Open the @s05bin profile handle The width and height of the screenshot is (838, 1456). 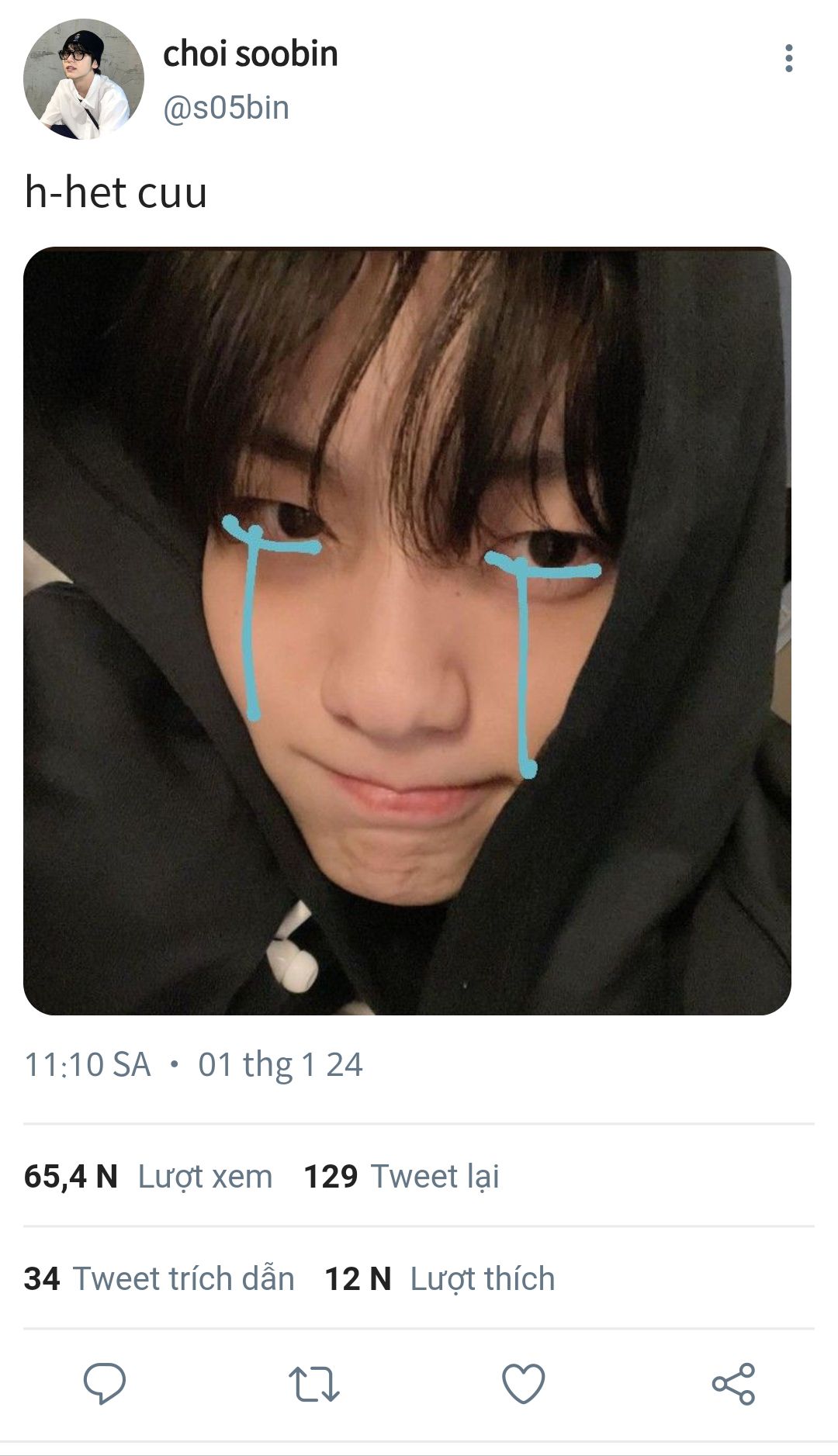pyautogui.click(x=226, y=108)
